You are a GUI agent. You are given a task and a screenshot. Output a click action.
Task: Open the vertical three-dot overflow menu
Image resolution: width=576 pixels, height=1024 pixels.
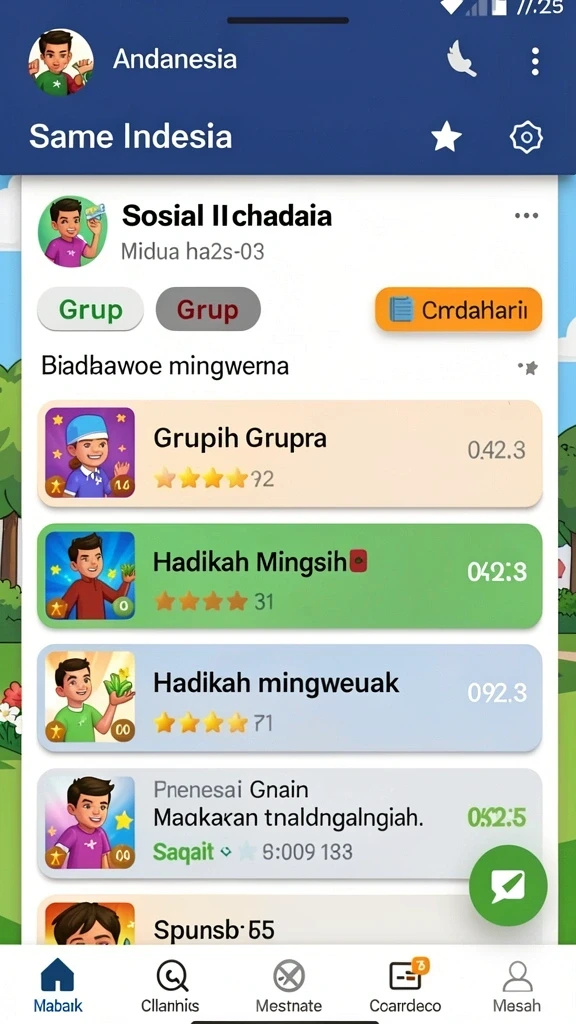[x=535, y=61]
